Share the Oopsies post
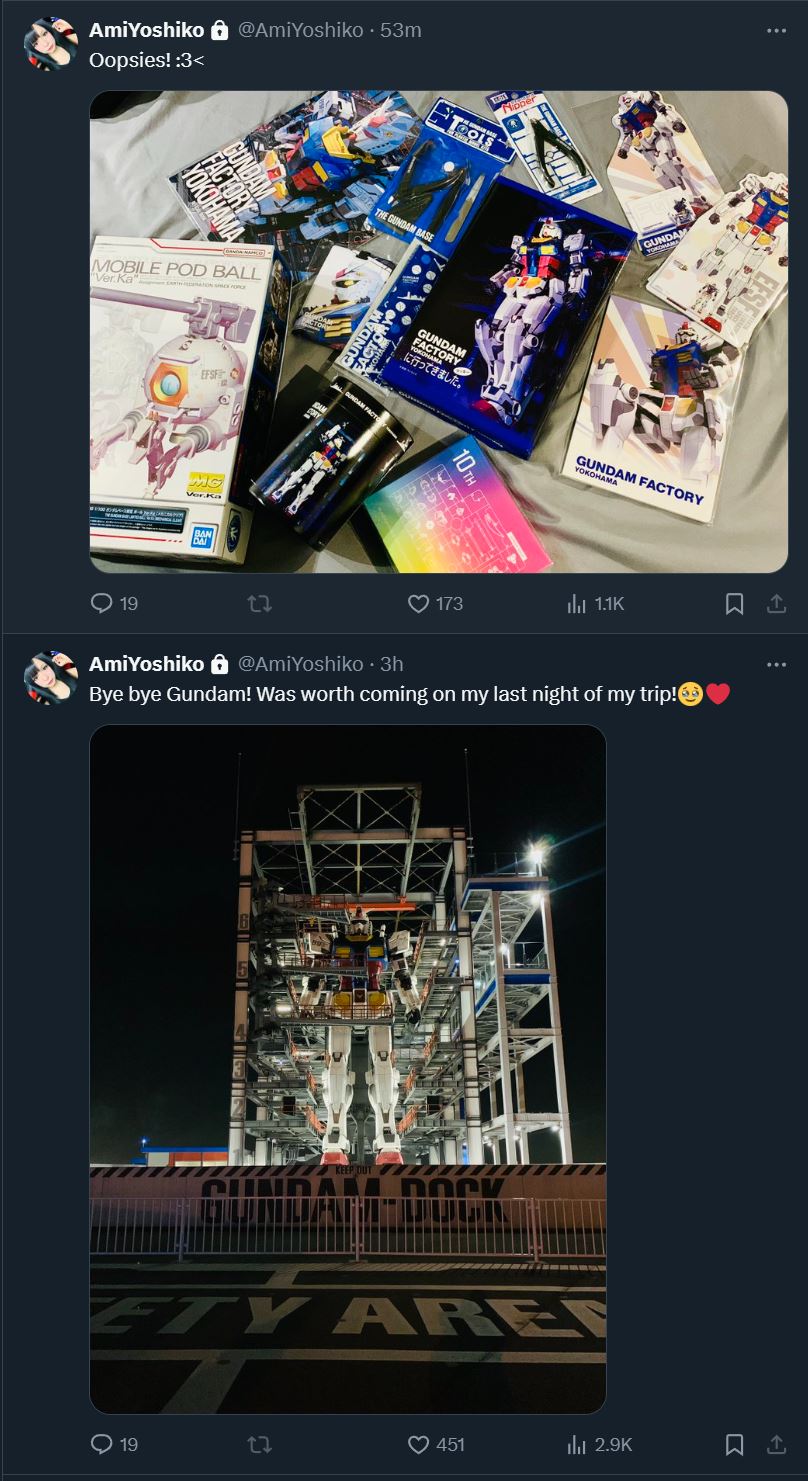808x1481 pixels. coord(776,604)
